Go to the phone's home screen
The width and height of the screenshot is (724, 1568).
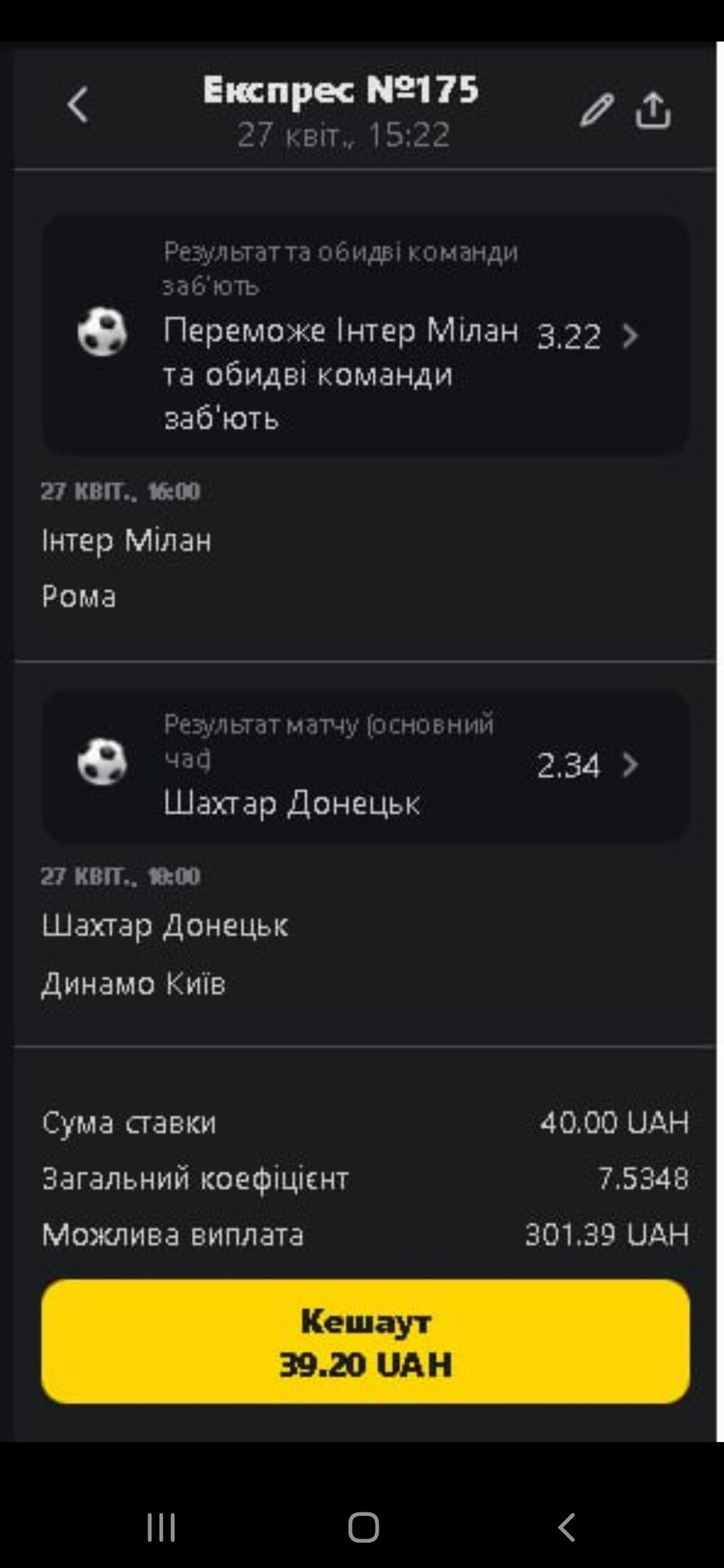(x=363, y=1527)
